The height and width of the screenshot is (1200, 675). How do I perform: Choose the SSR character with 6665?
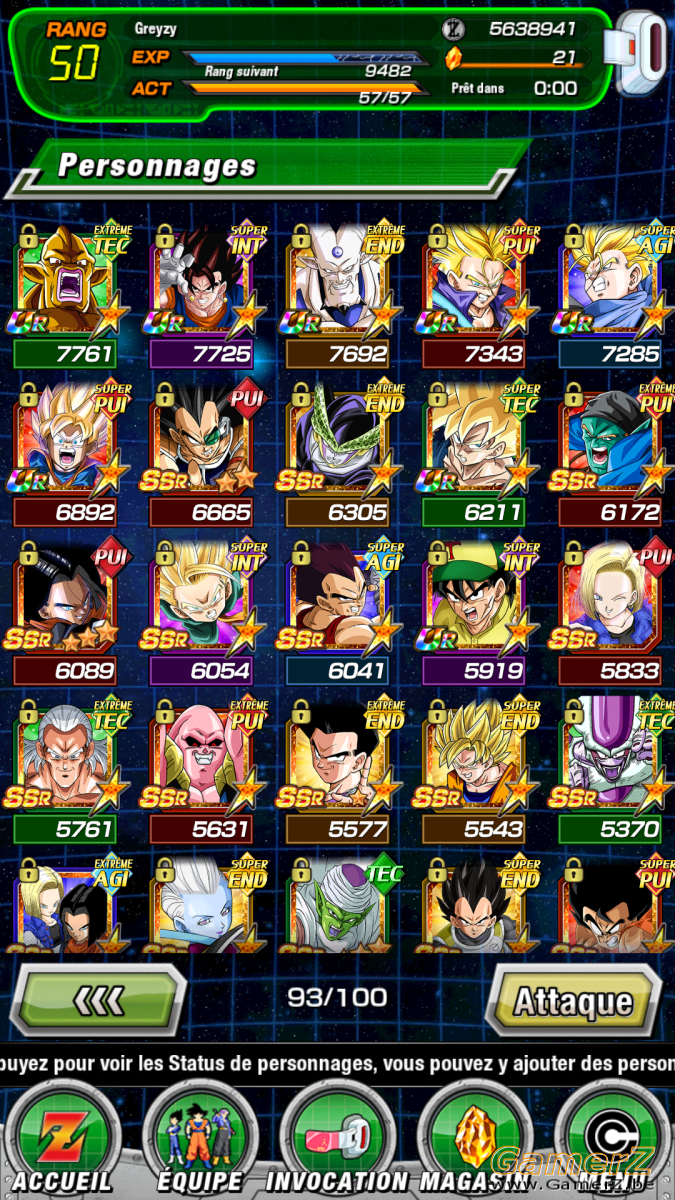[203, 454]
